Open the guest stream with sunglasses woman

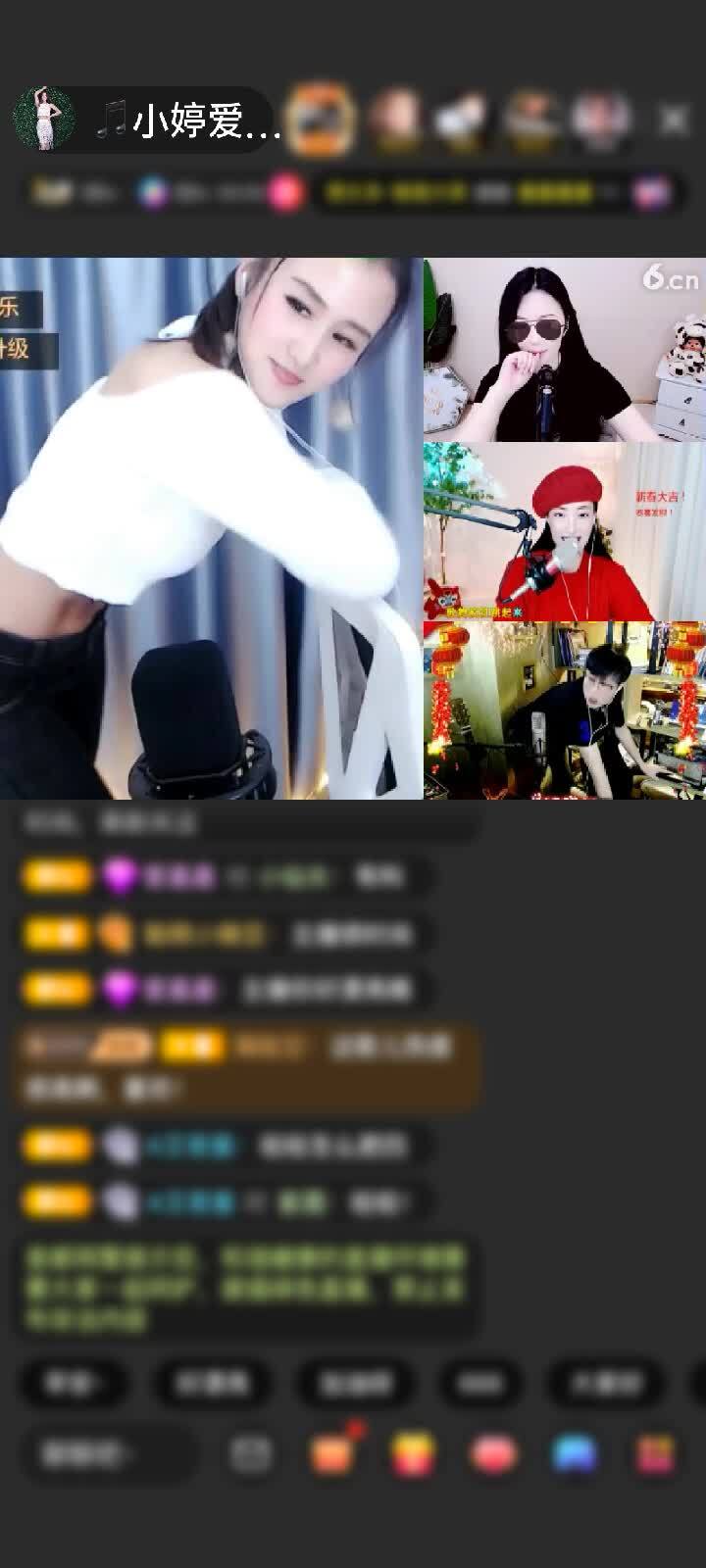[564, 350]
